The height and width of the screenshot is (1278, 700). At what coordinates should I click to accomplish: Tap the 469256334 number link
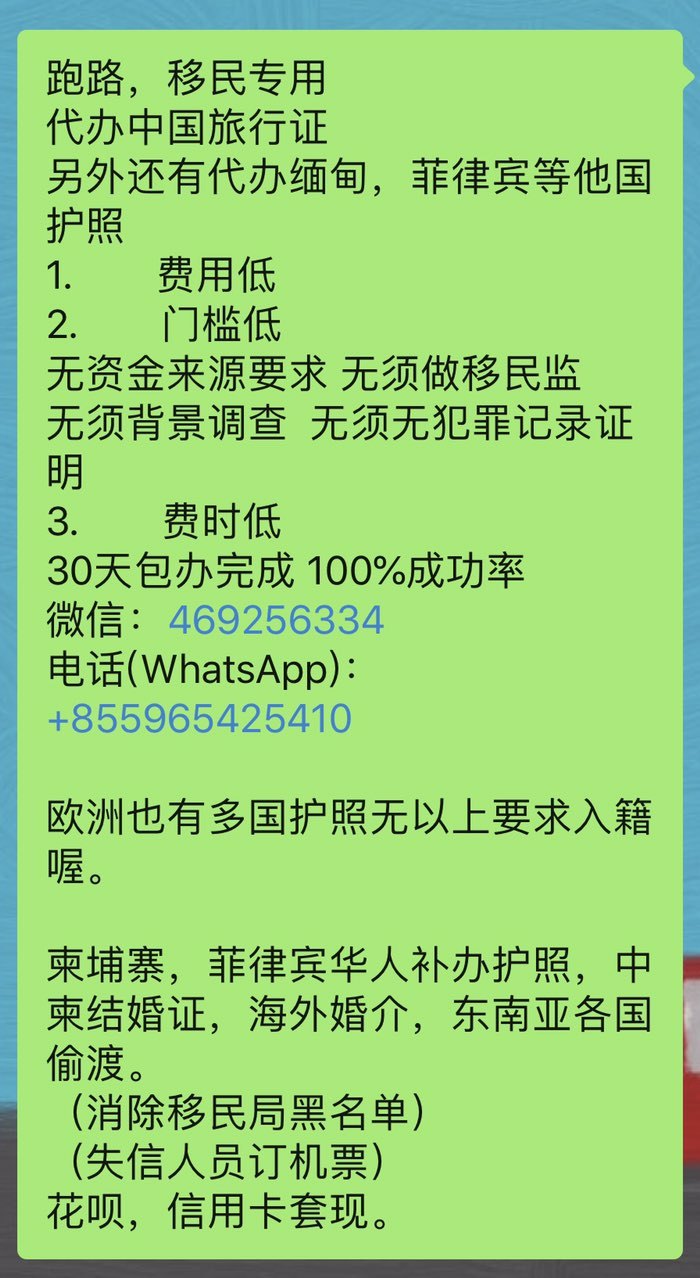(x=276, y=621)
